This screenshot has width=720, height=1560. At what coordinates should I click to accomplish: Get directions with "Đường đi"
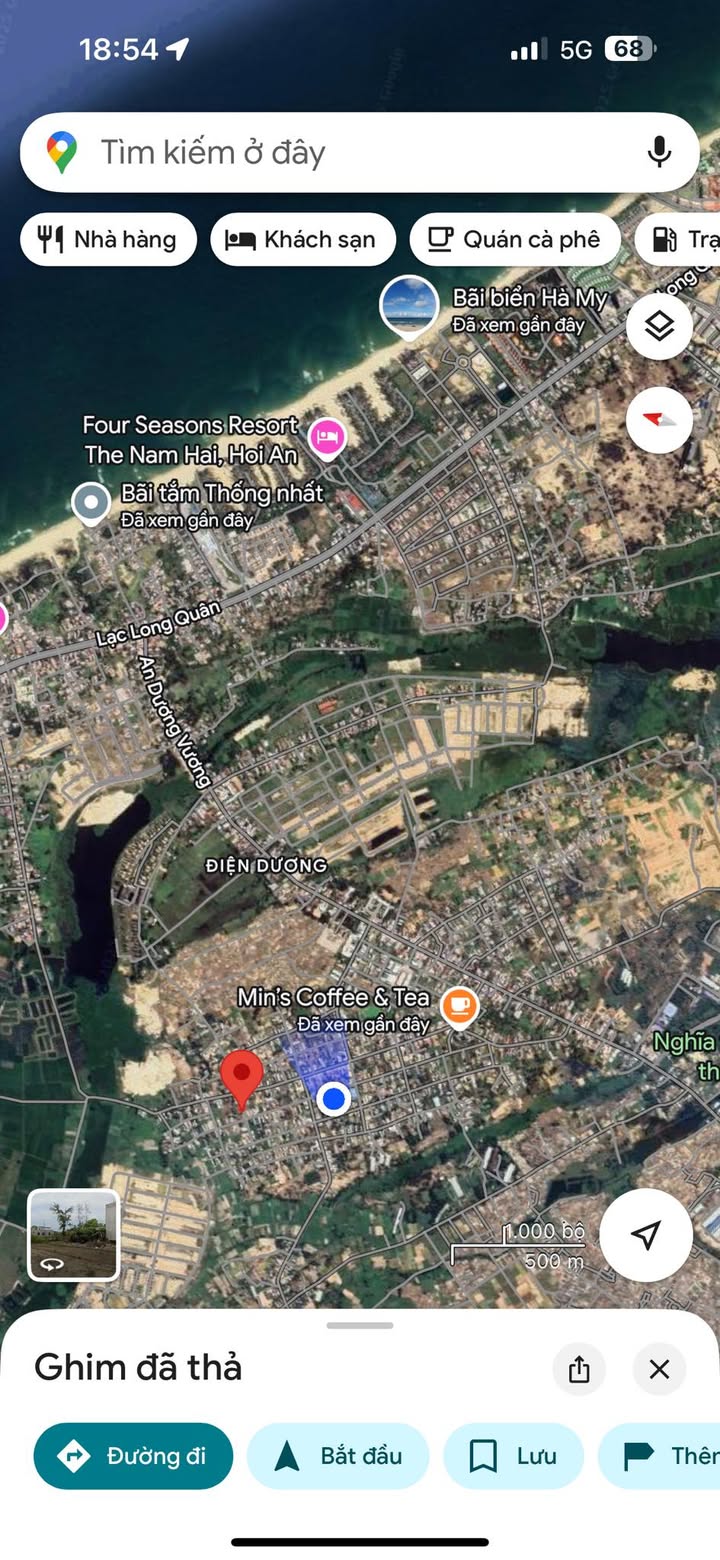(133, 1456)
